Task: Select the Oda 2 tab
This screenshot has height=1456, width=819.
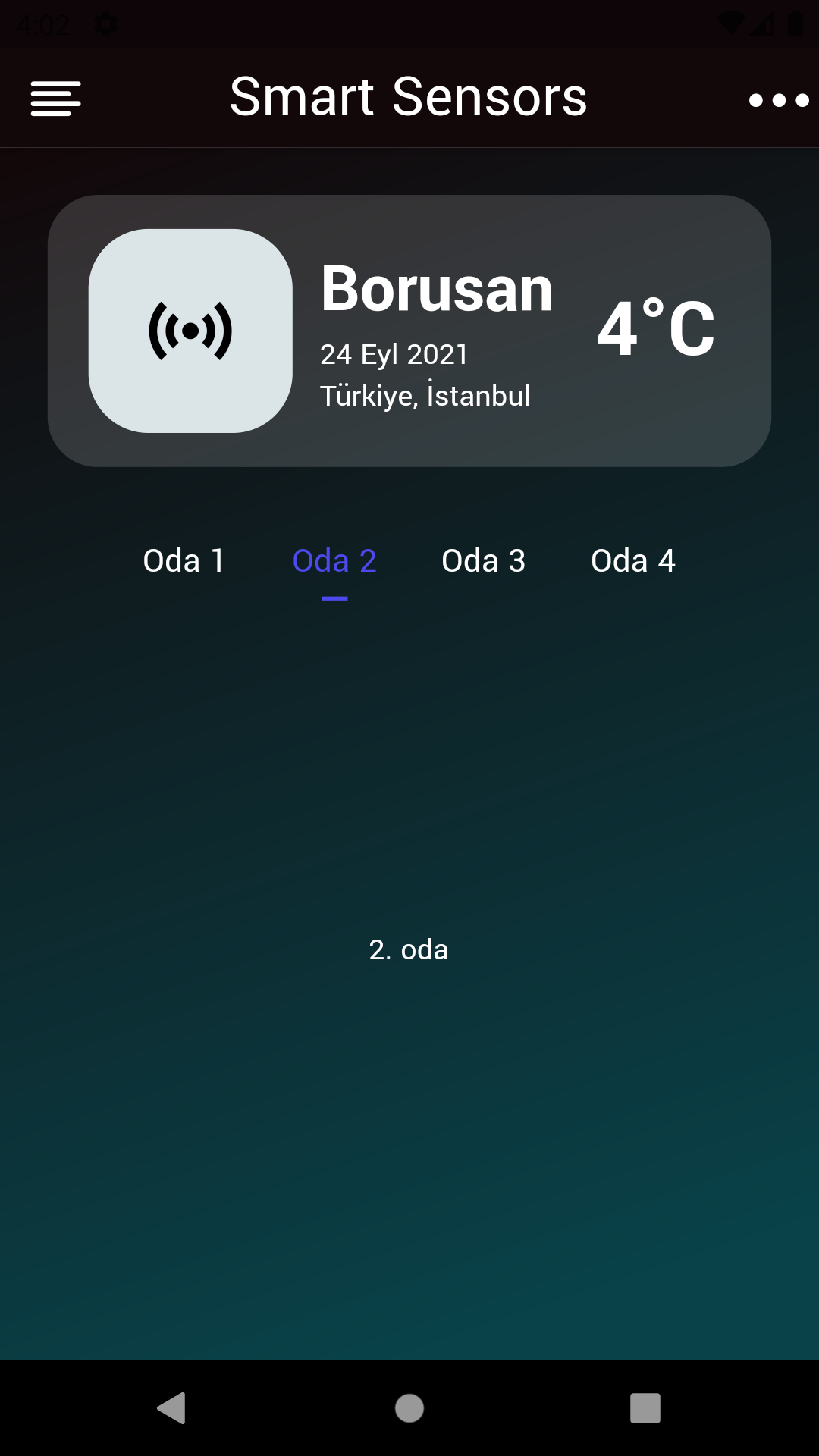Action: click(334, 561)
